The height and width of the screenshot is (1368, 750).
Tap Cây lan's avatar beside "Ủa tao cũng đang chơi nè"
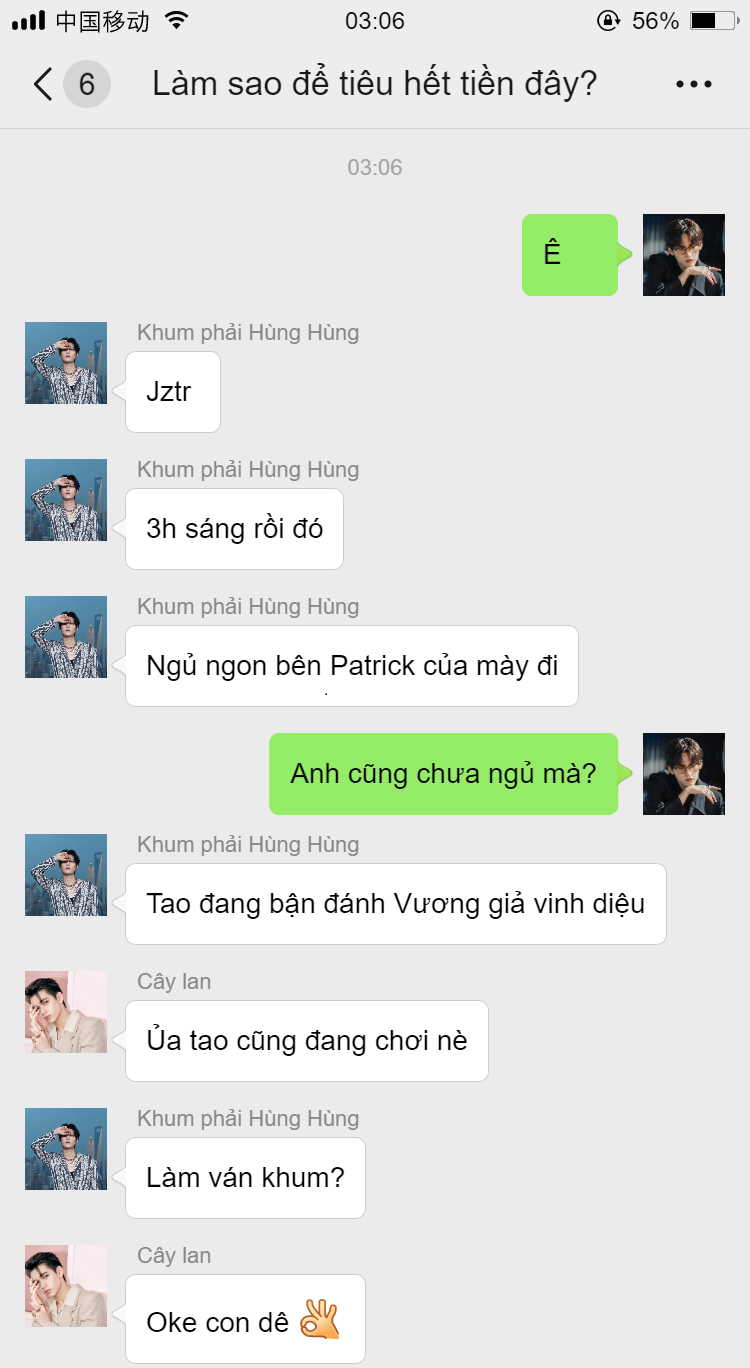66,1012
